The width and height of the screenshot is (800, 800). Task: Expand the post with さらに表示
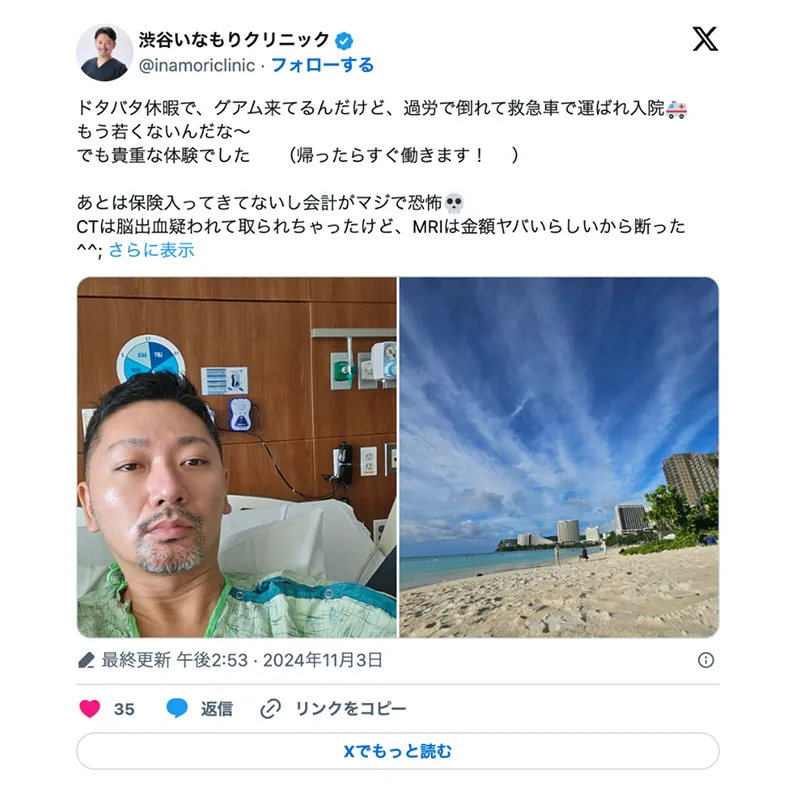[151, 250]
